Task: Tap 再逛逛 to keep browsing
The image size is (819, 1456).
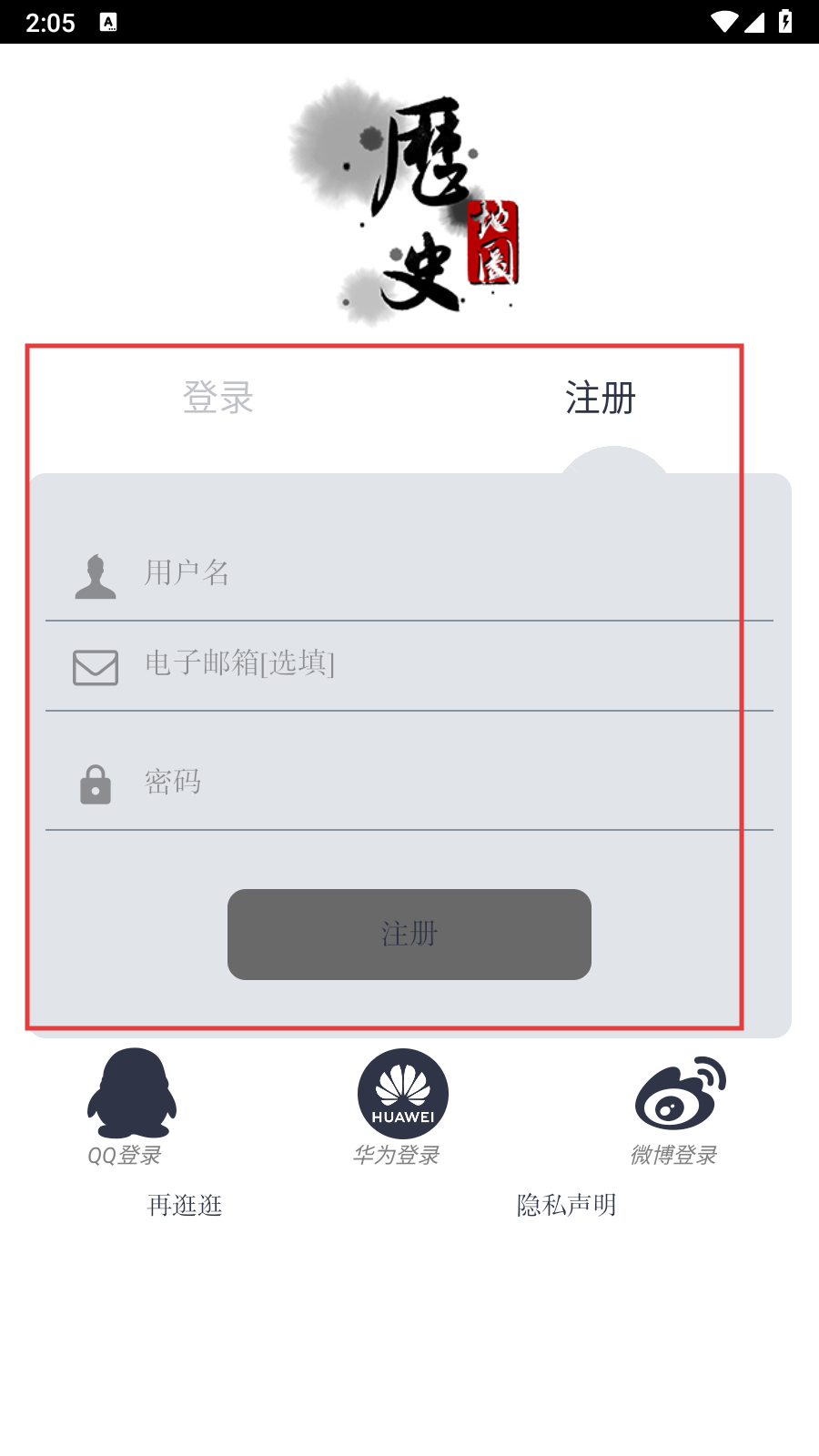Action: point(185,1206)
